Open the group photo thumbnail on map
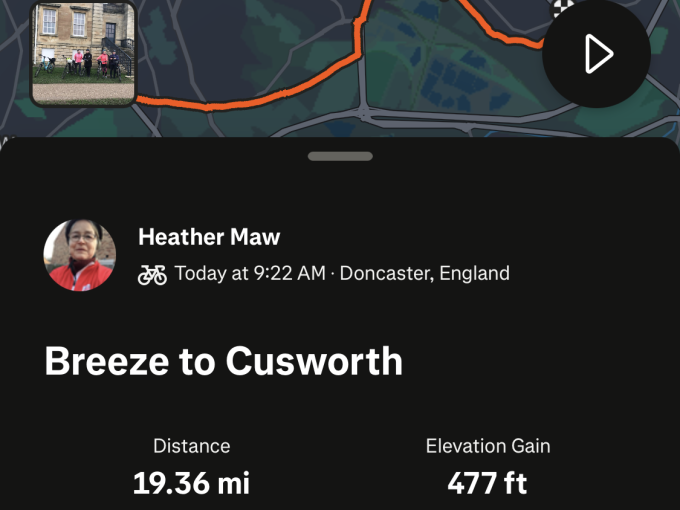Image resolution: width=680 pixels, height=510 pixels. (x=83, y=52)
